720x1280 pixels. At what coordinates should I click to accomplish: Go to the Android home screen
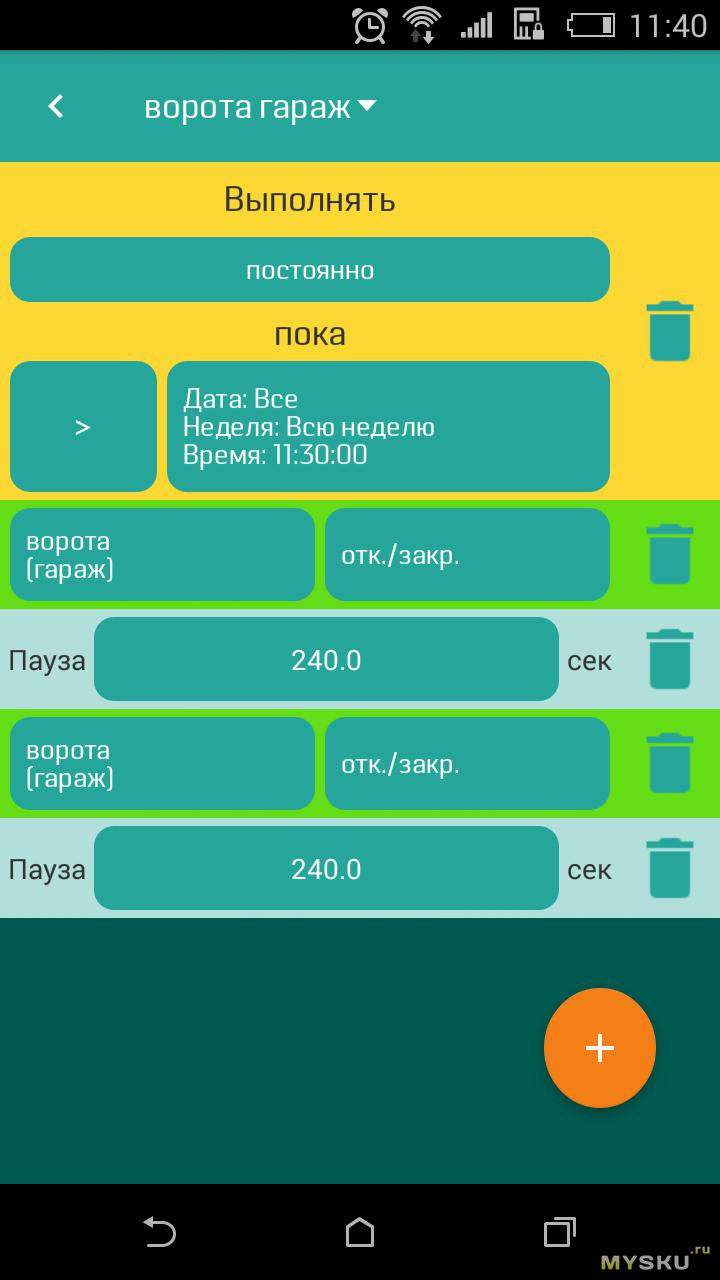(360, 1232)
